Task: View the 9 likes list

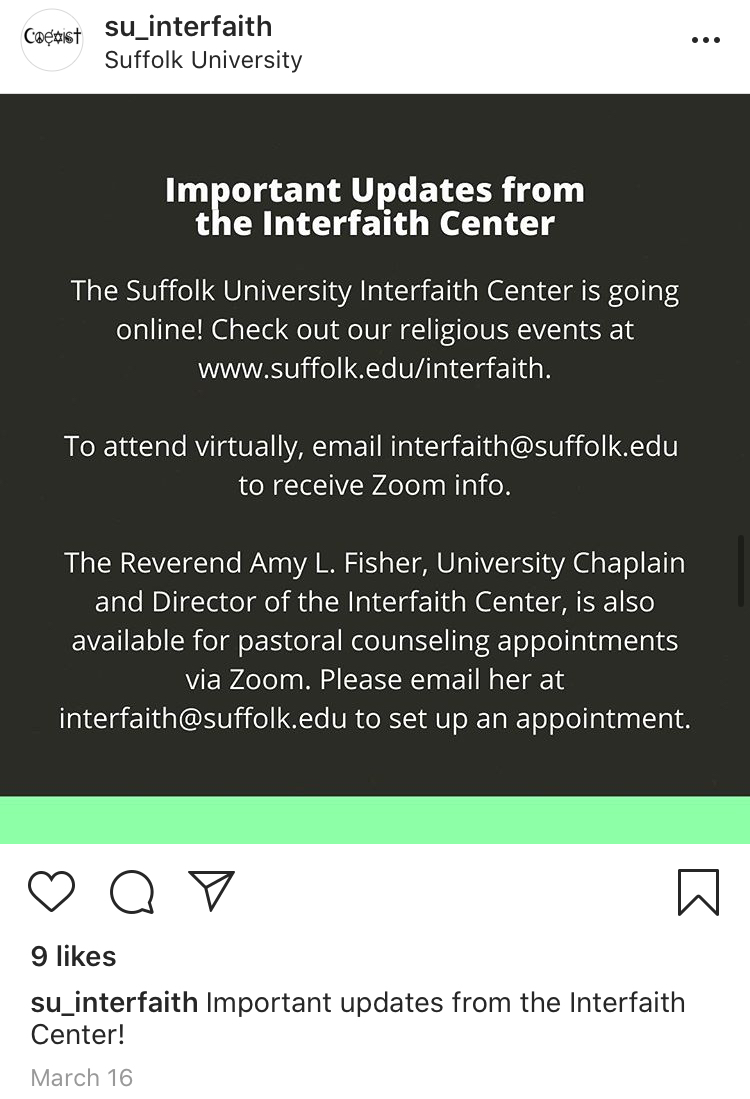Action: pos(74,957)
